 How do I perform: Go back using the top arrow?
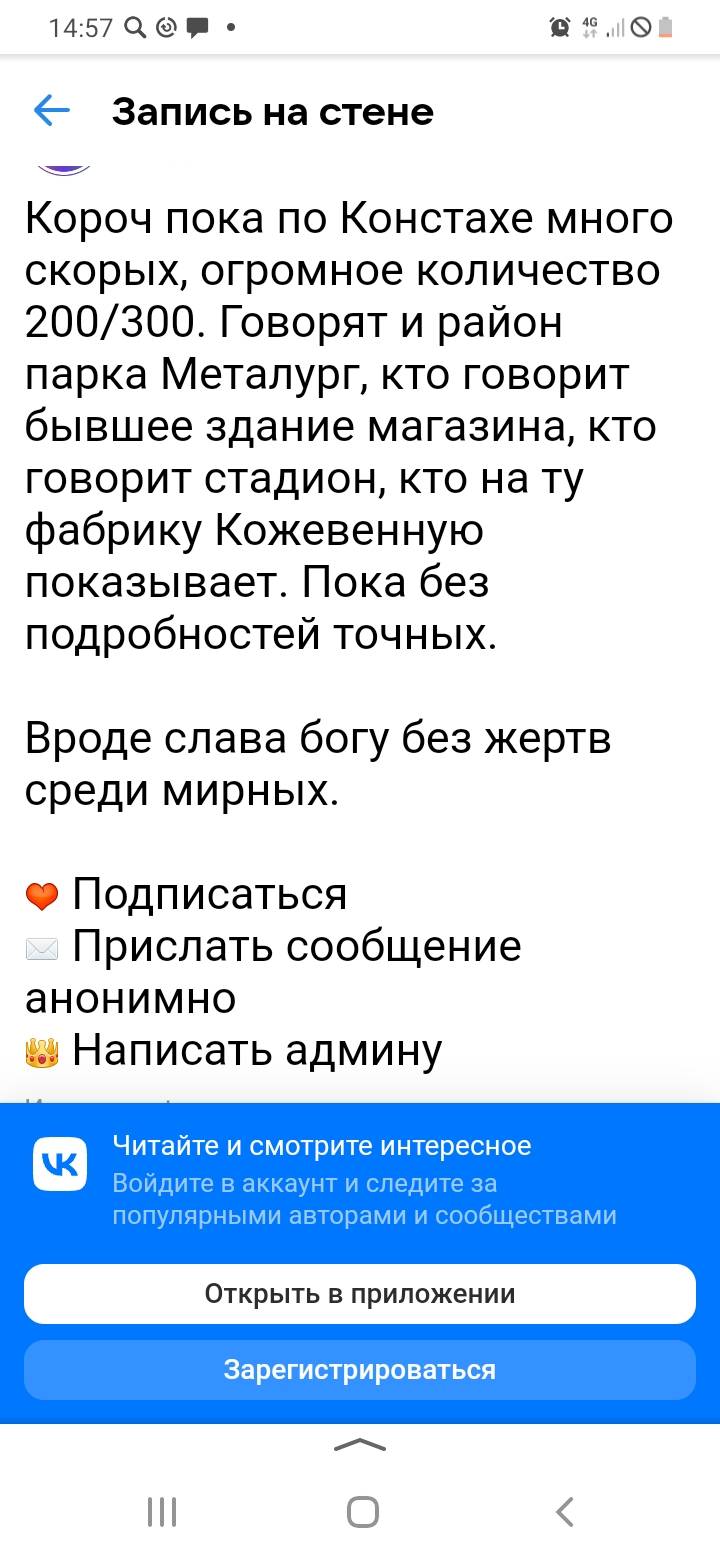(51, 111)
